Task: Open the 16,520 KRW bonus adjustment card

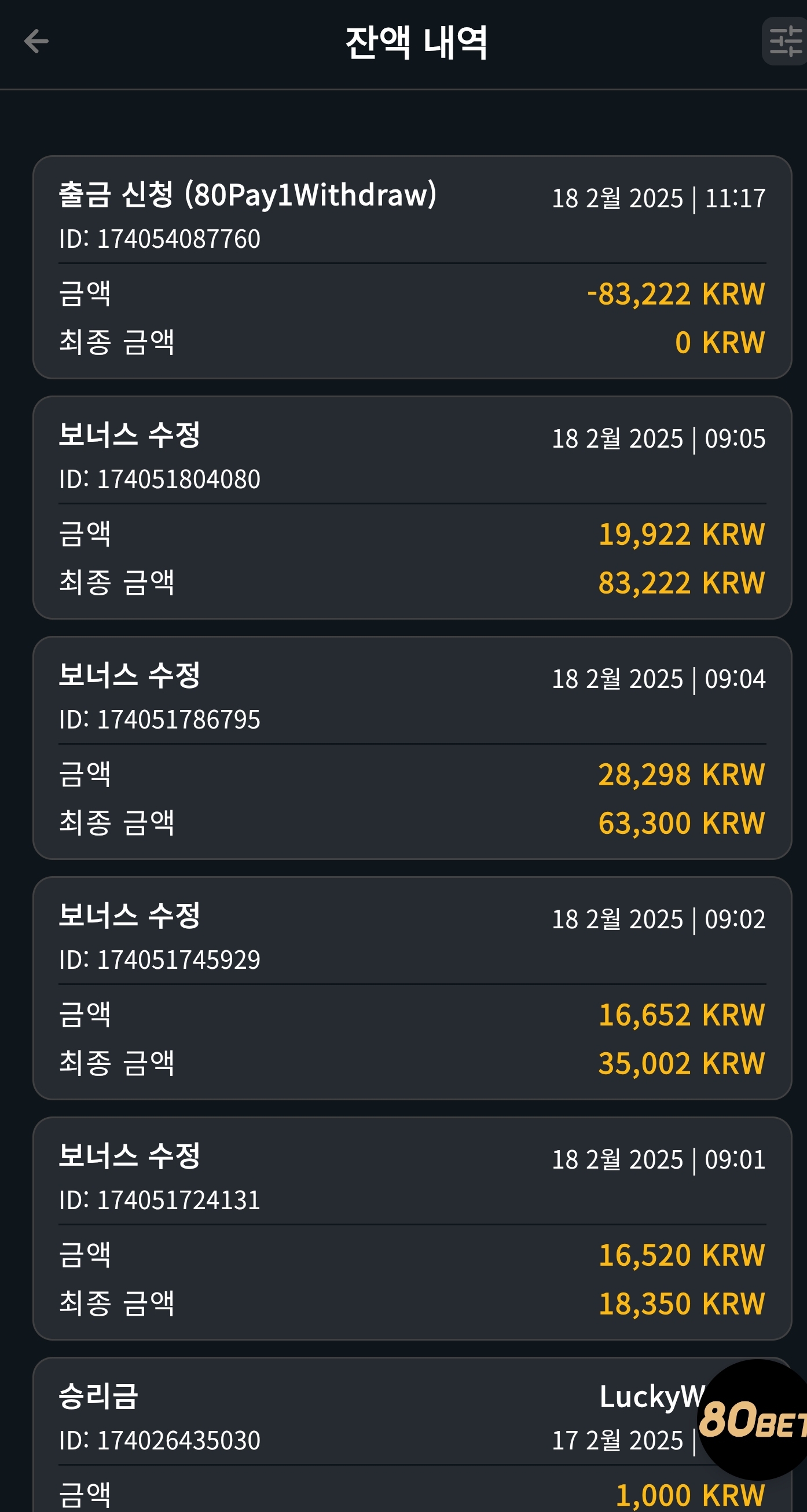Action: [412, 1228]
